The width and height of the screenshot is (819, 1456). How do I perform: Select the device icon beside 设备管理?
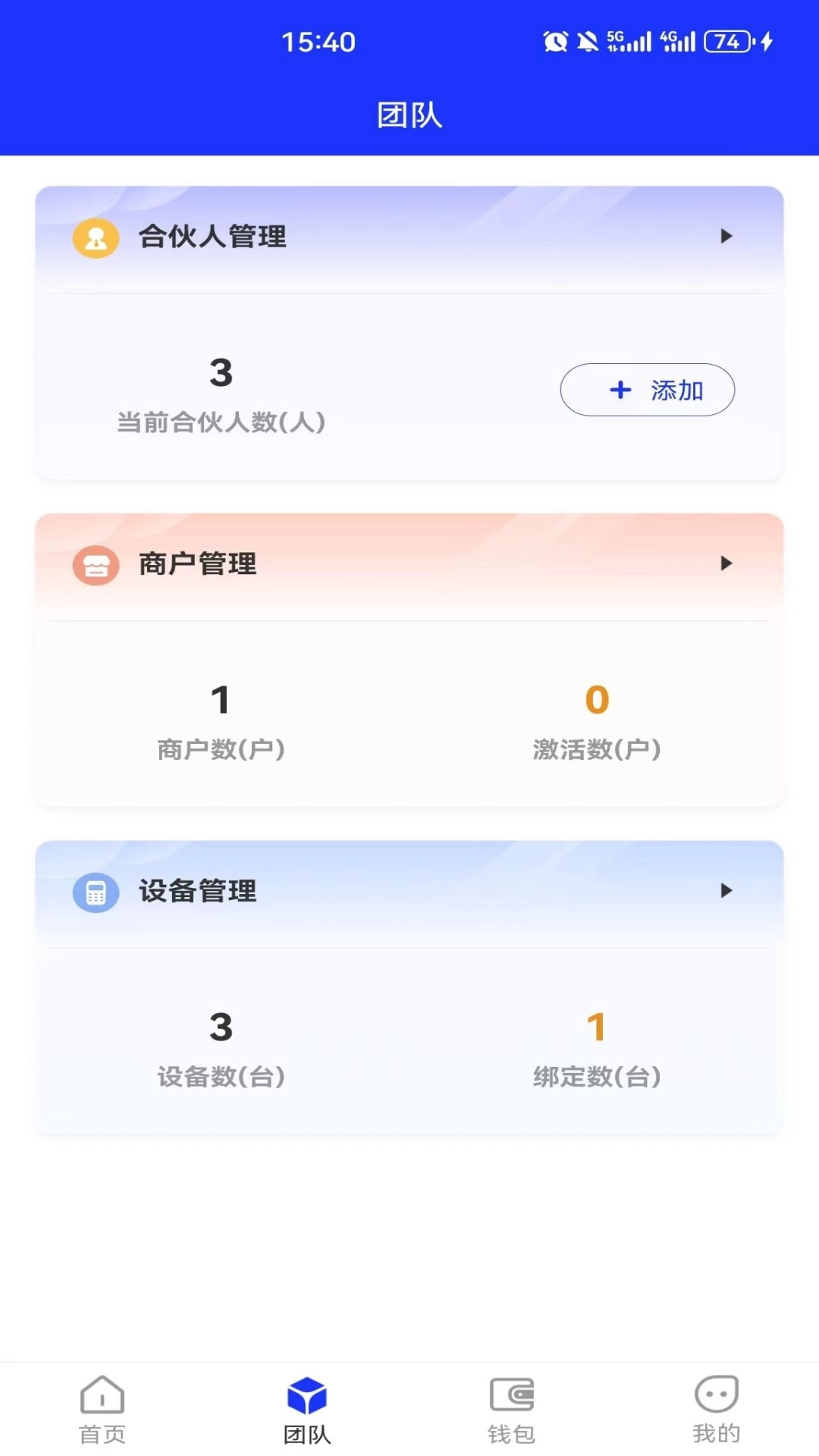(x=94, y=893)
